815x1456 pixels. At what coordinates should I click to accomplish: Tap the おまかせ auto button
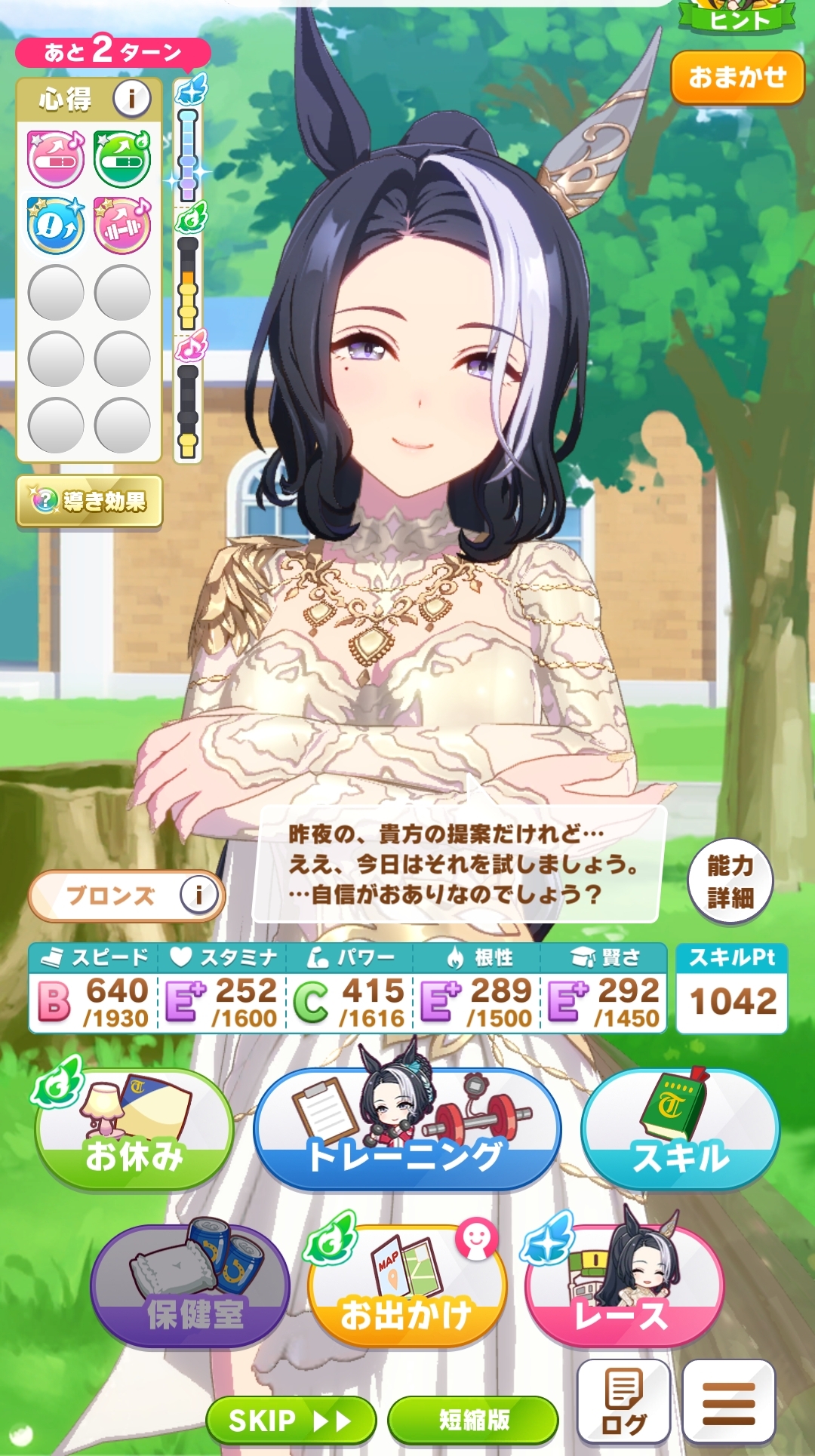pos(737,77)
